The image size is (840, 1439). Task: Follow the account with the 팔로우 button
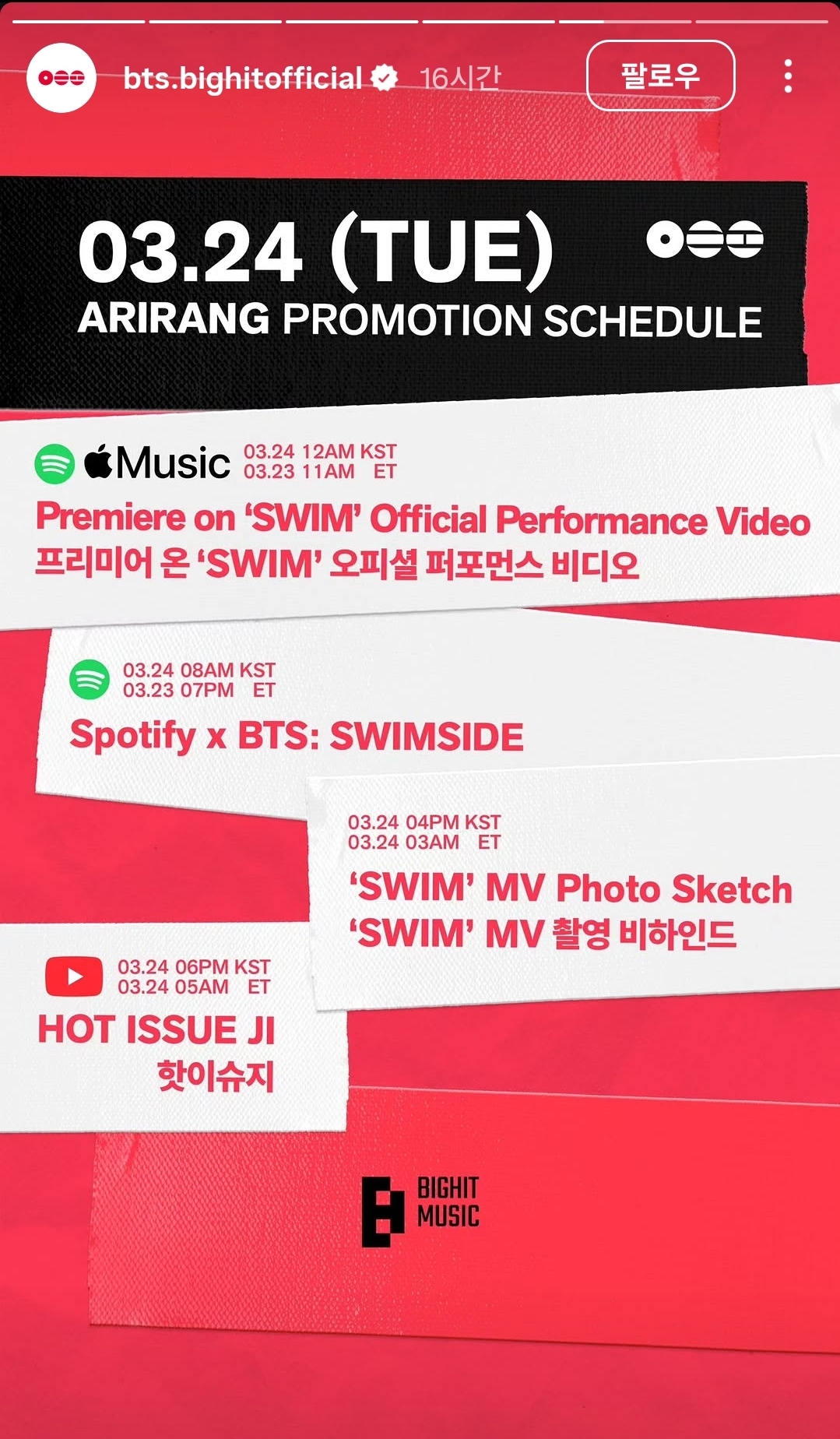point(660,76)
